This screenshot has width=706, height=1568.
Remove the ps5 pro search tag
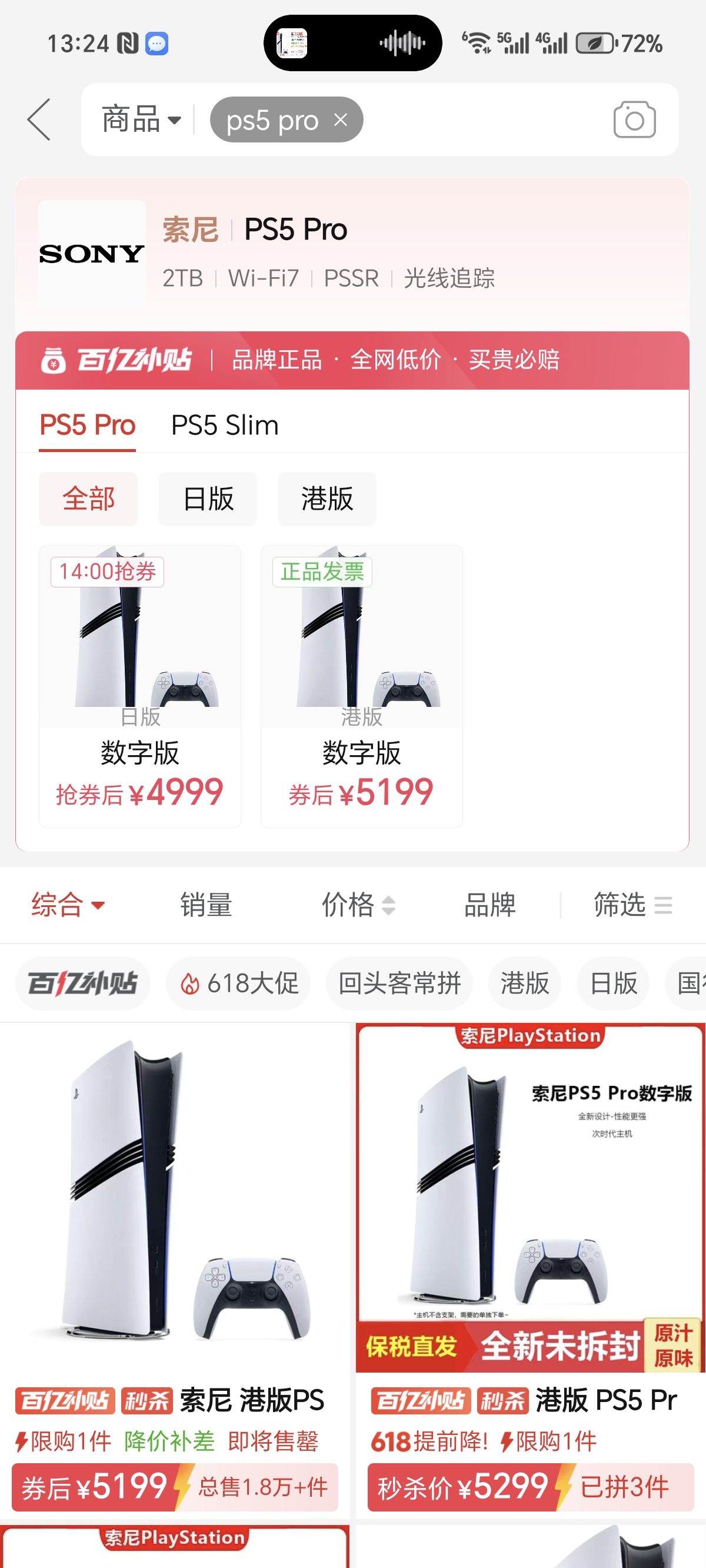[x=340, y=119]
